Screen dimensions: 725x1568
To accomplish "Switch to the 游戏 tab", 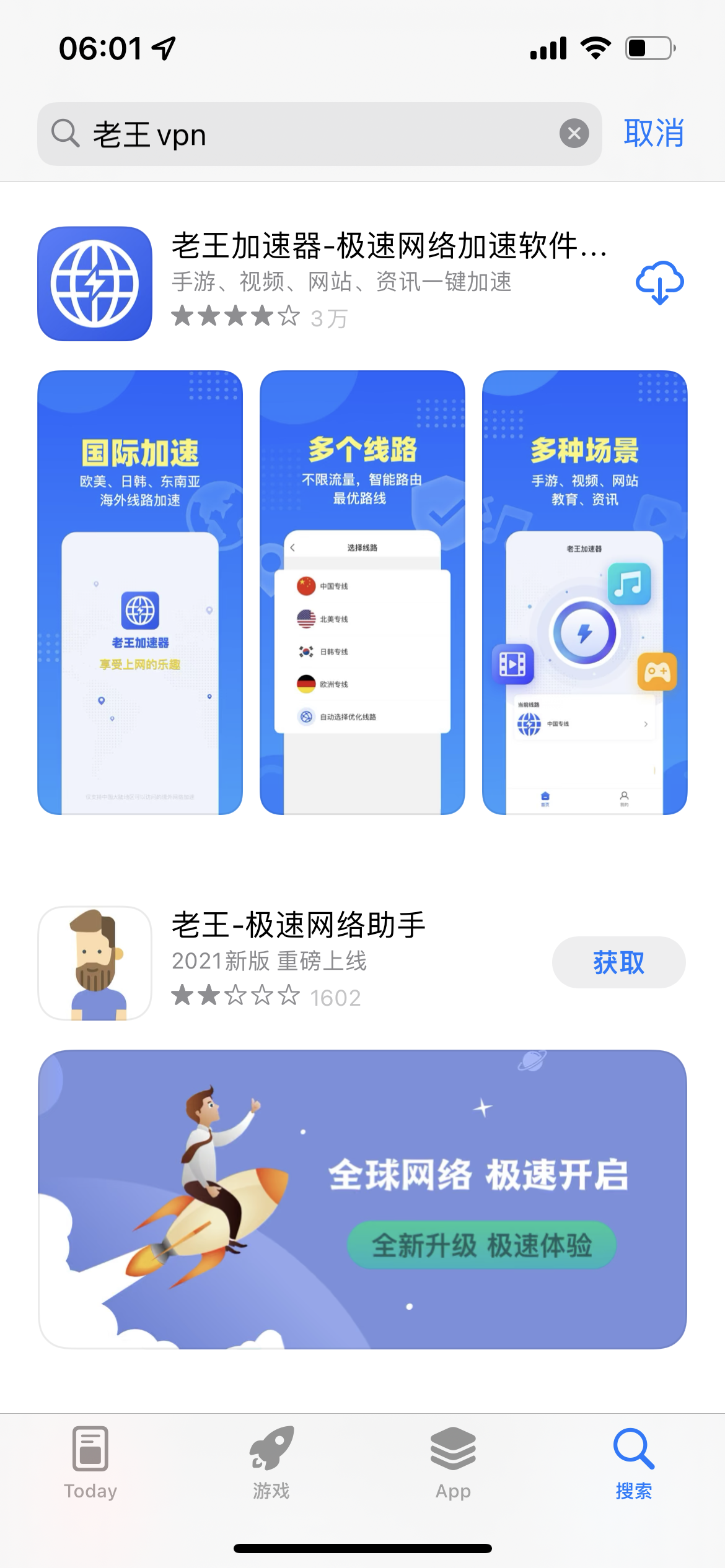I will [x=271, y=1461].
